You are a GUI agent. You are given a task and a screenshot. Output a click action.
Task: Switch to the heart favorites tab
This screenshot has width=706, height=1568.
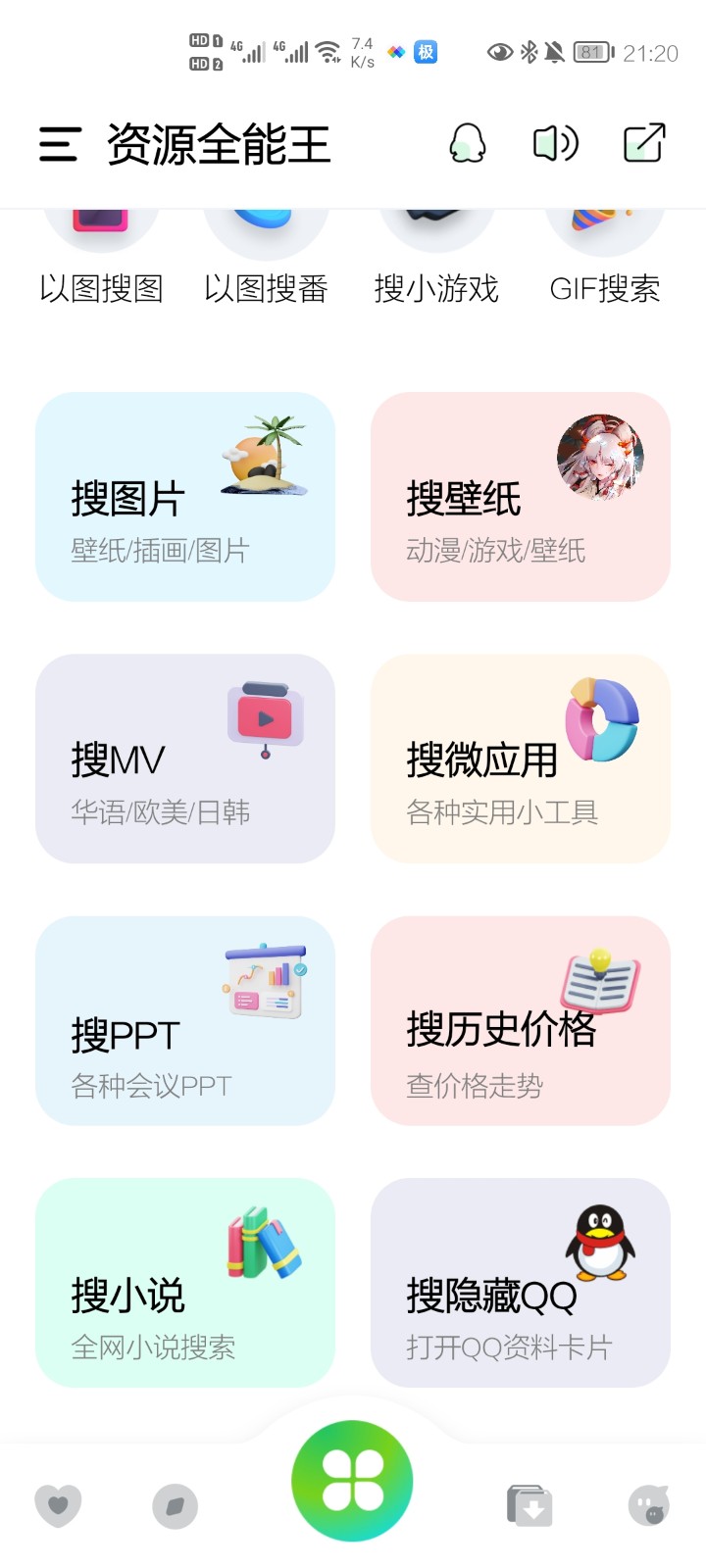coord(58,1504)
